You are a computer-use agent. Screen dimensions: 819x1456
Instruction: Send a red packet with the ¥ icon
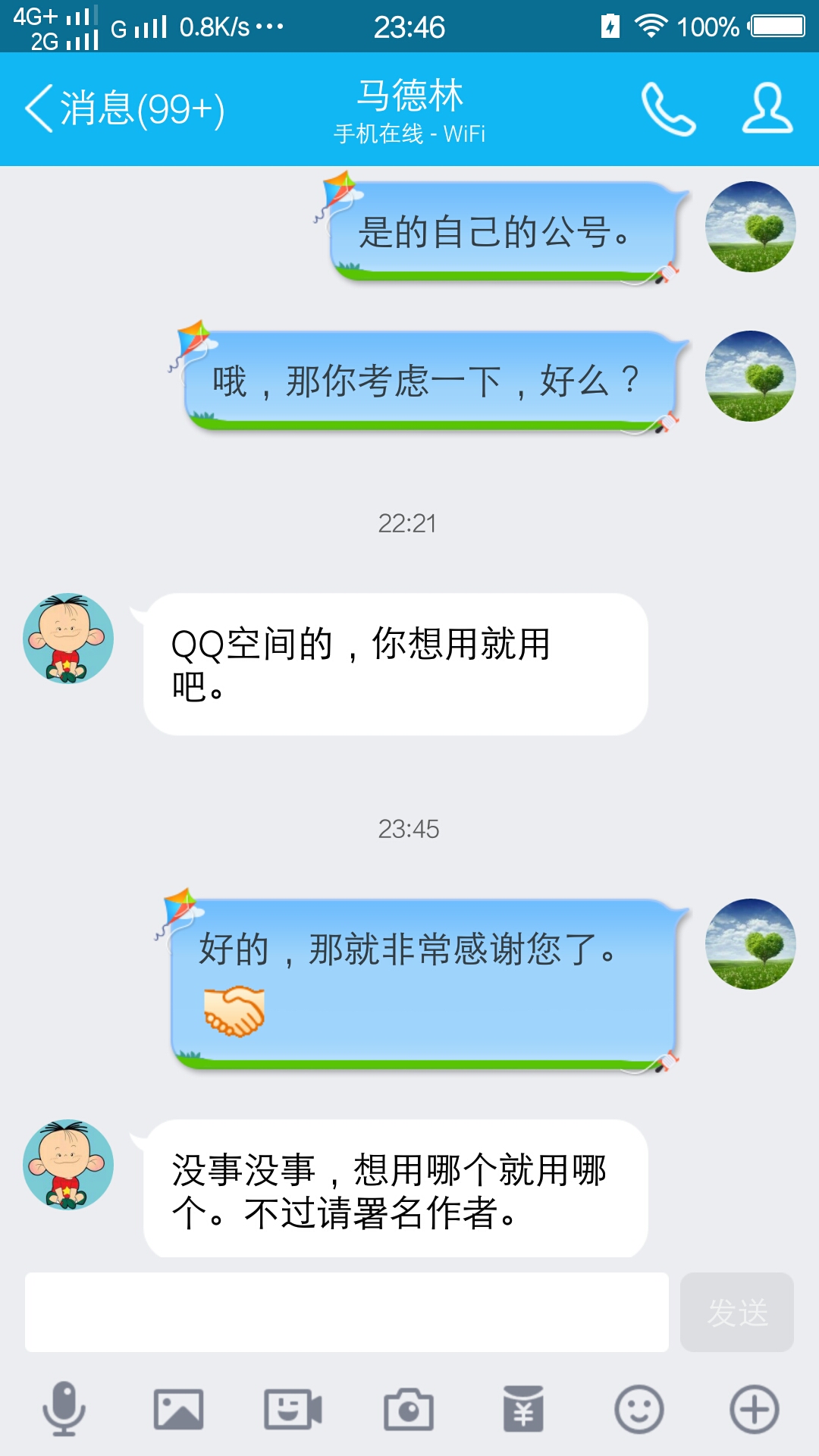523,1410
